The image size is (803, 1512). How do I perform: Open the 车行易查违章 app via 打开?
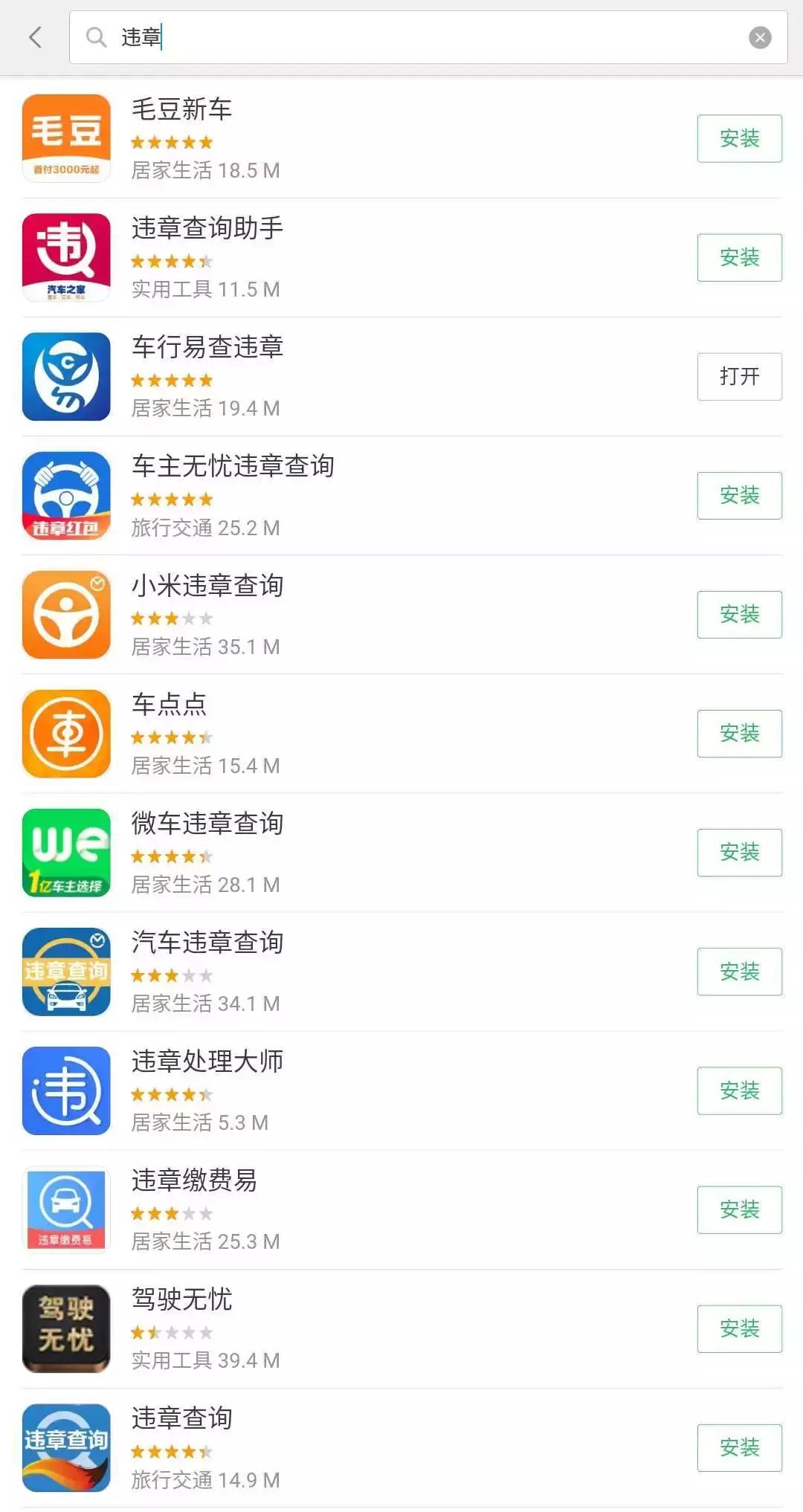[739, 376]
